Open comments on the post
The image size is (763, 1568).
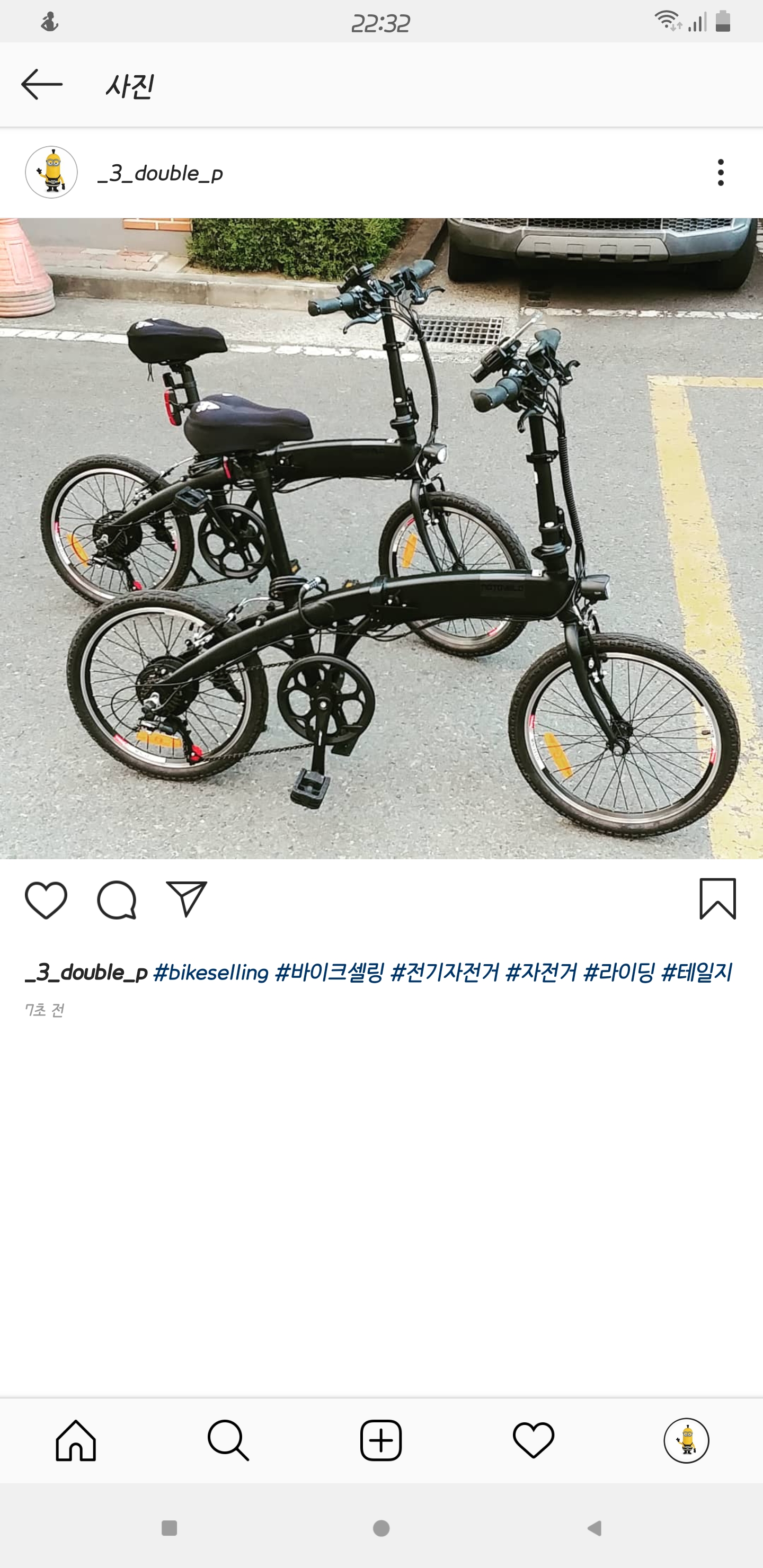(x=117, y=899)
